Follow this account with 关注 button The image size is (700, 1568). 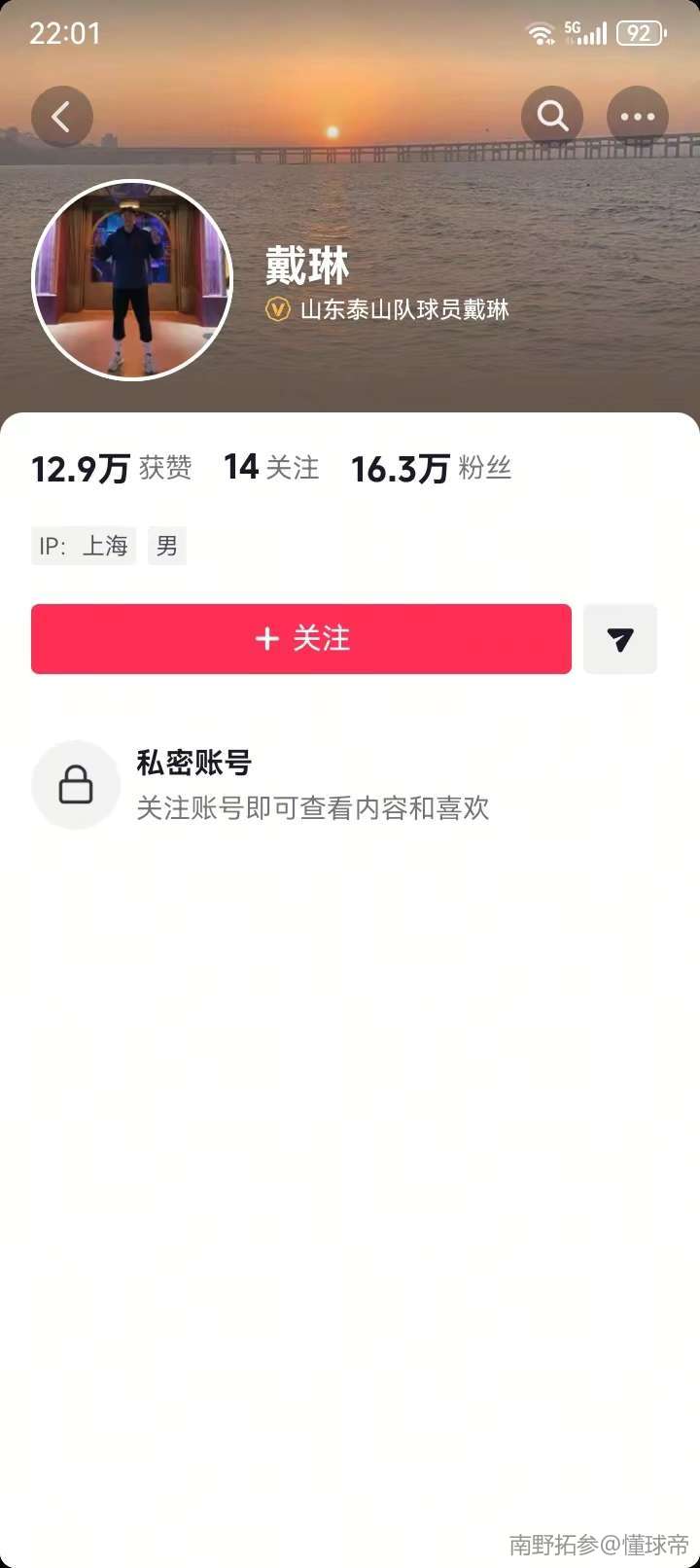[x=301, y=639]
